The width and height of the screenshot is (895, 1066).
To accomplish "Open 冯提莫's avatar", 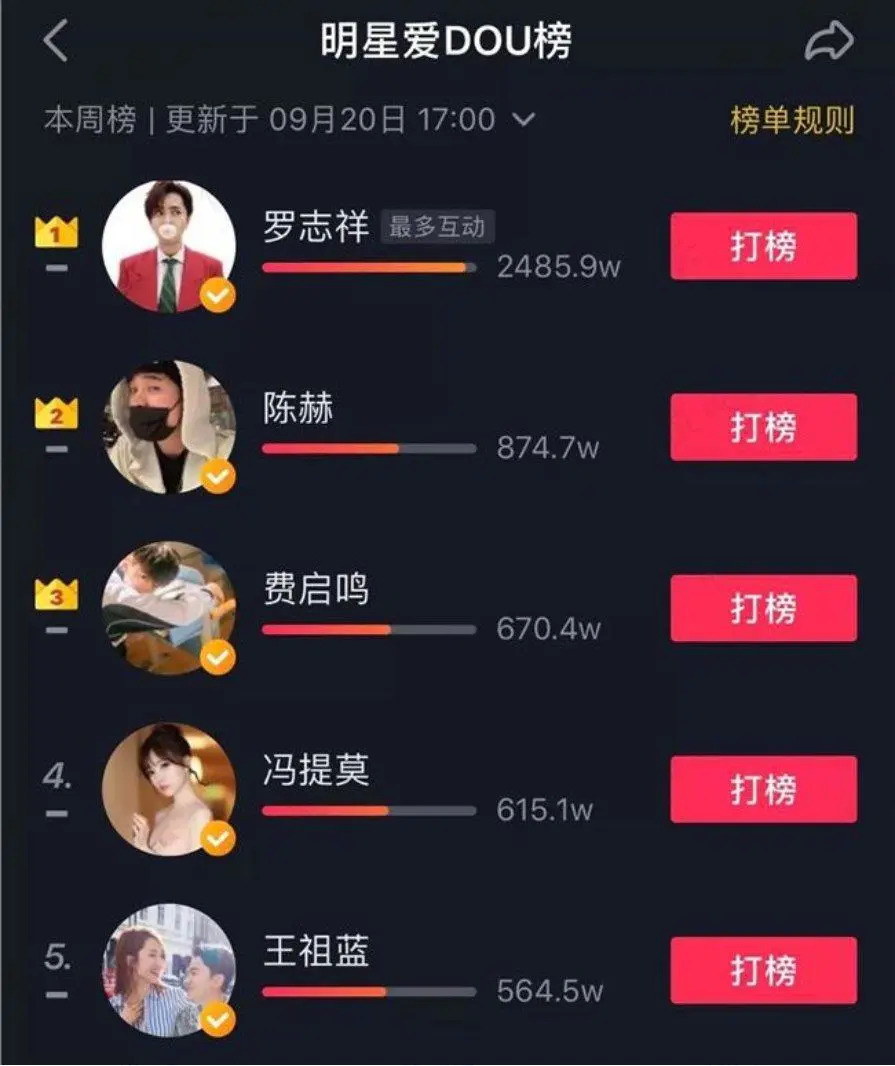I will point(168,789).
